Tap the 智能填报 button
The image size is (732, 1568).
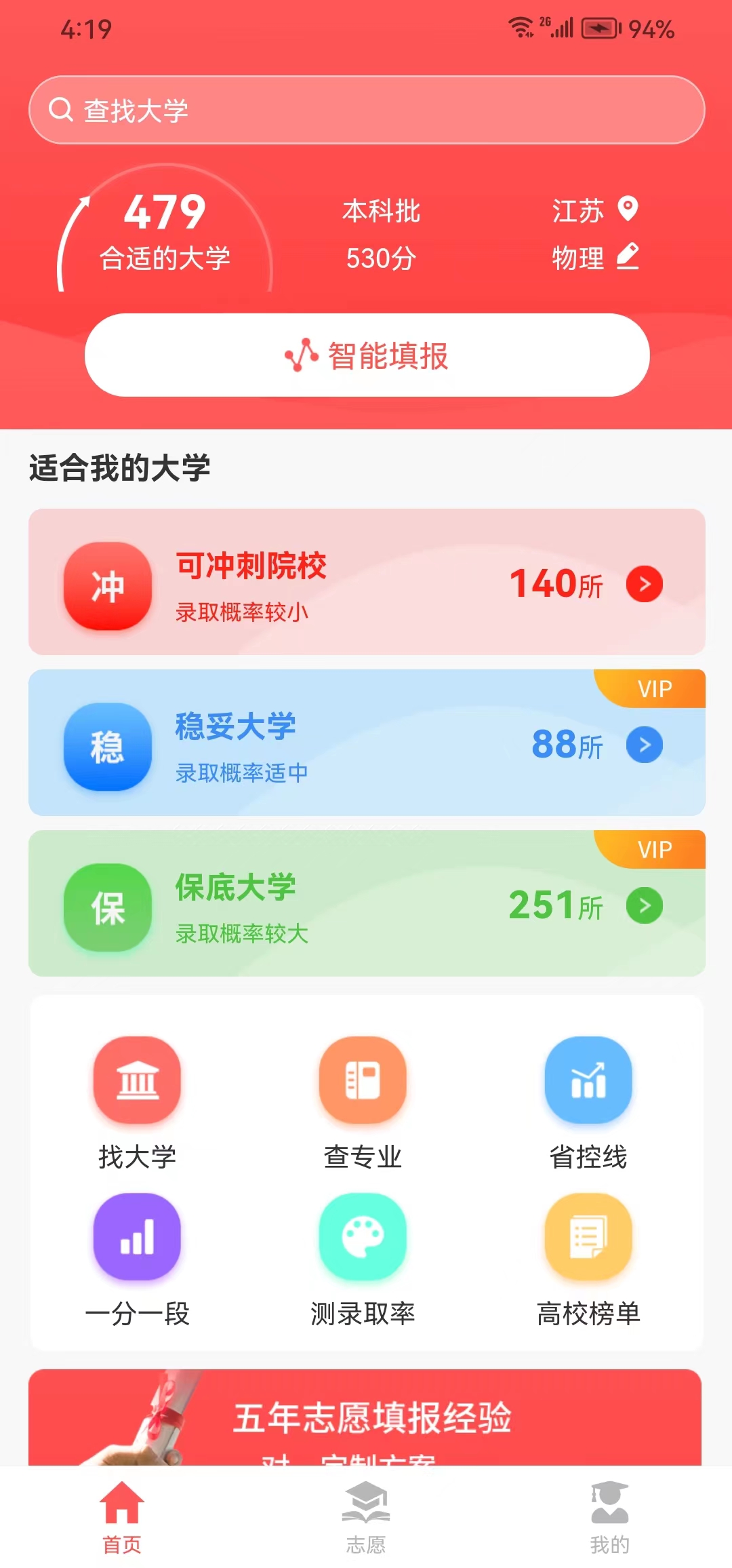[x=367, y=355]
